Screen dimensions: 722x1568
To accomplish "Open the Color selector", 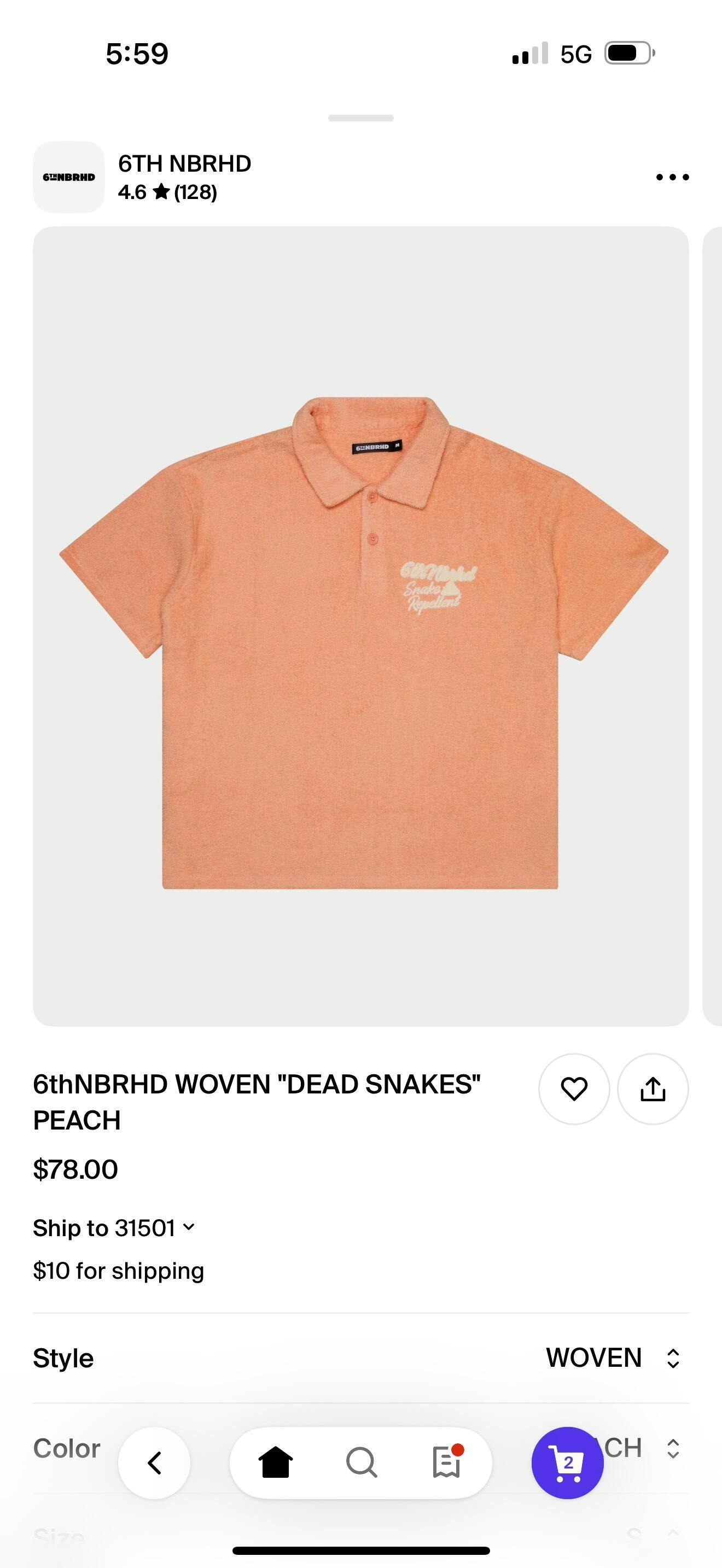I will click(672, 1448).
